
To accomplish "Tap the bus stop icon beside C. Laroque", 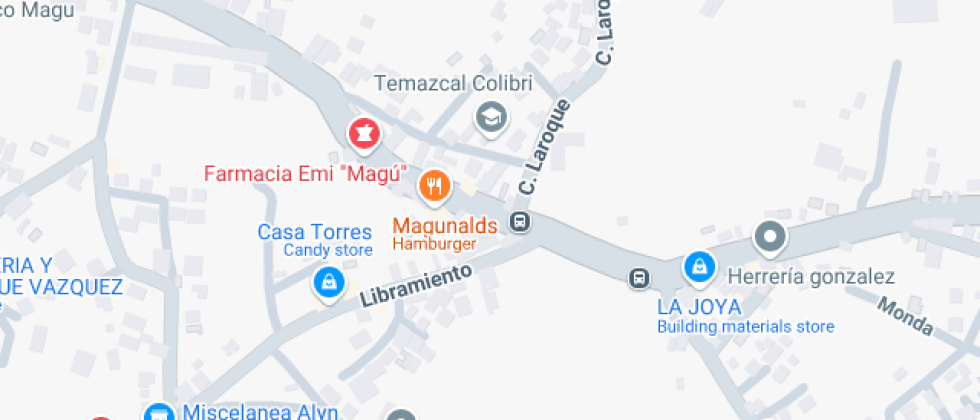I will point(520,221).
